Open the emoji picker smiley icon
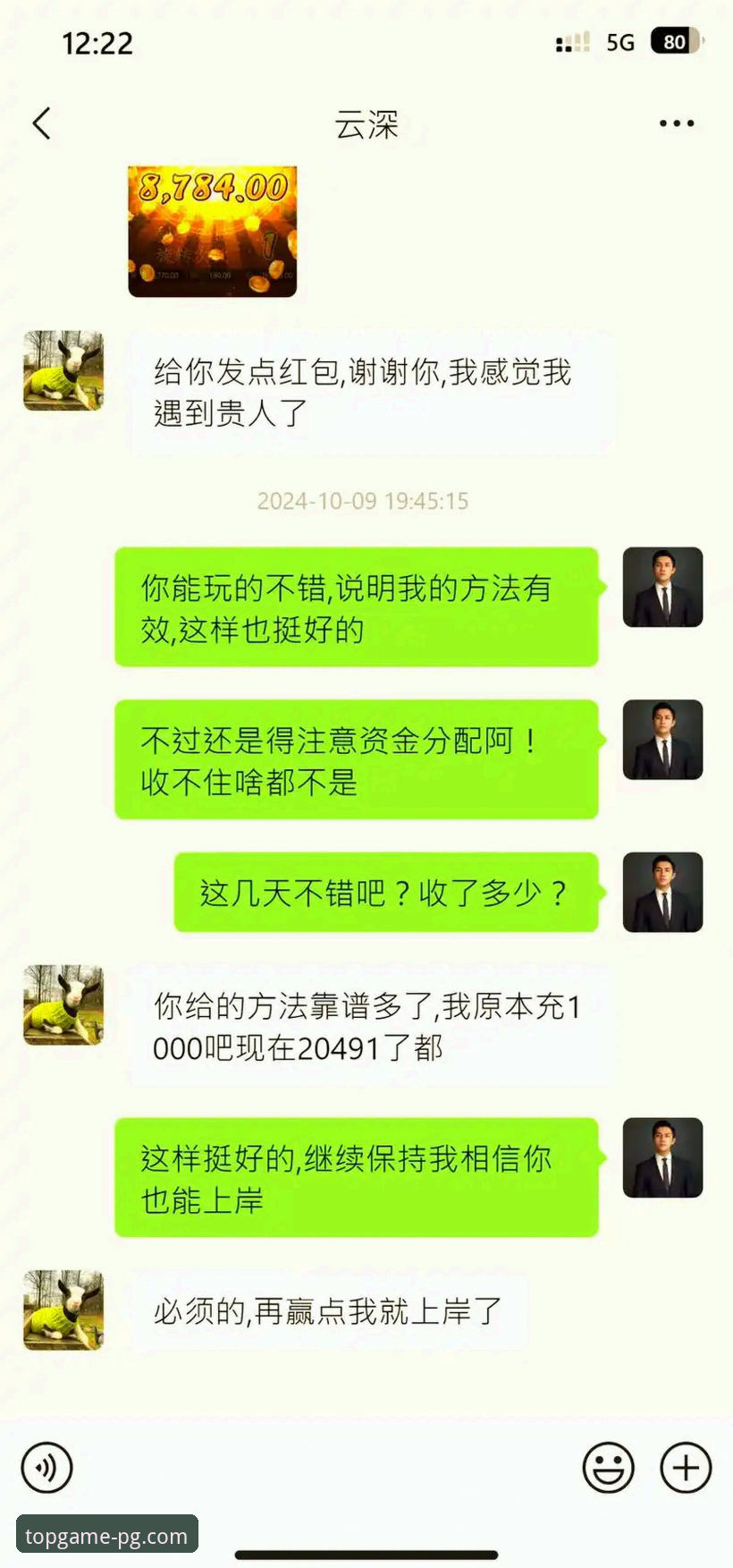 [x=608, y=1467]
